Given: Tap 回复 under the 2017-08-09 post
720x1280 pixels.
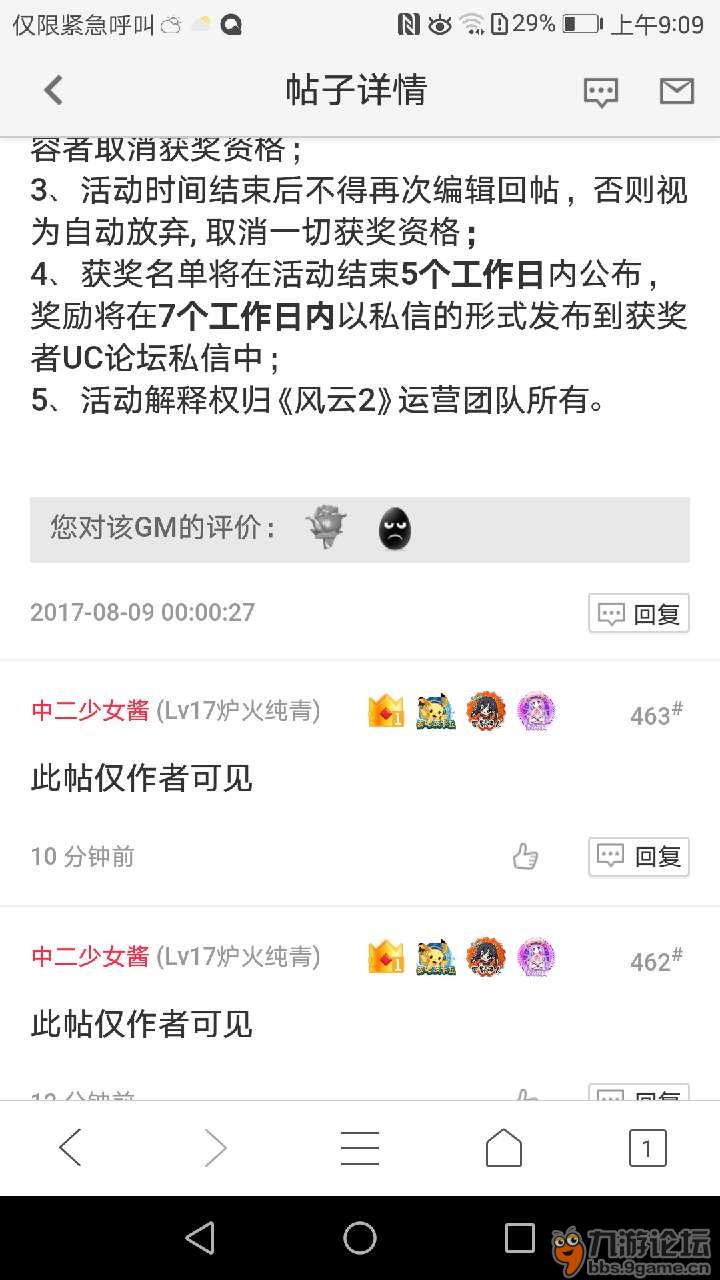Looking at the screenshot, I should [x=639, y=613].
